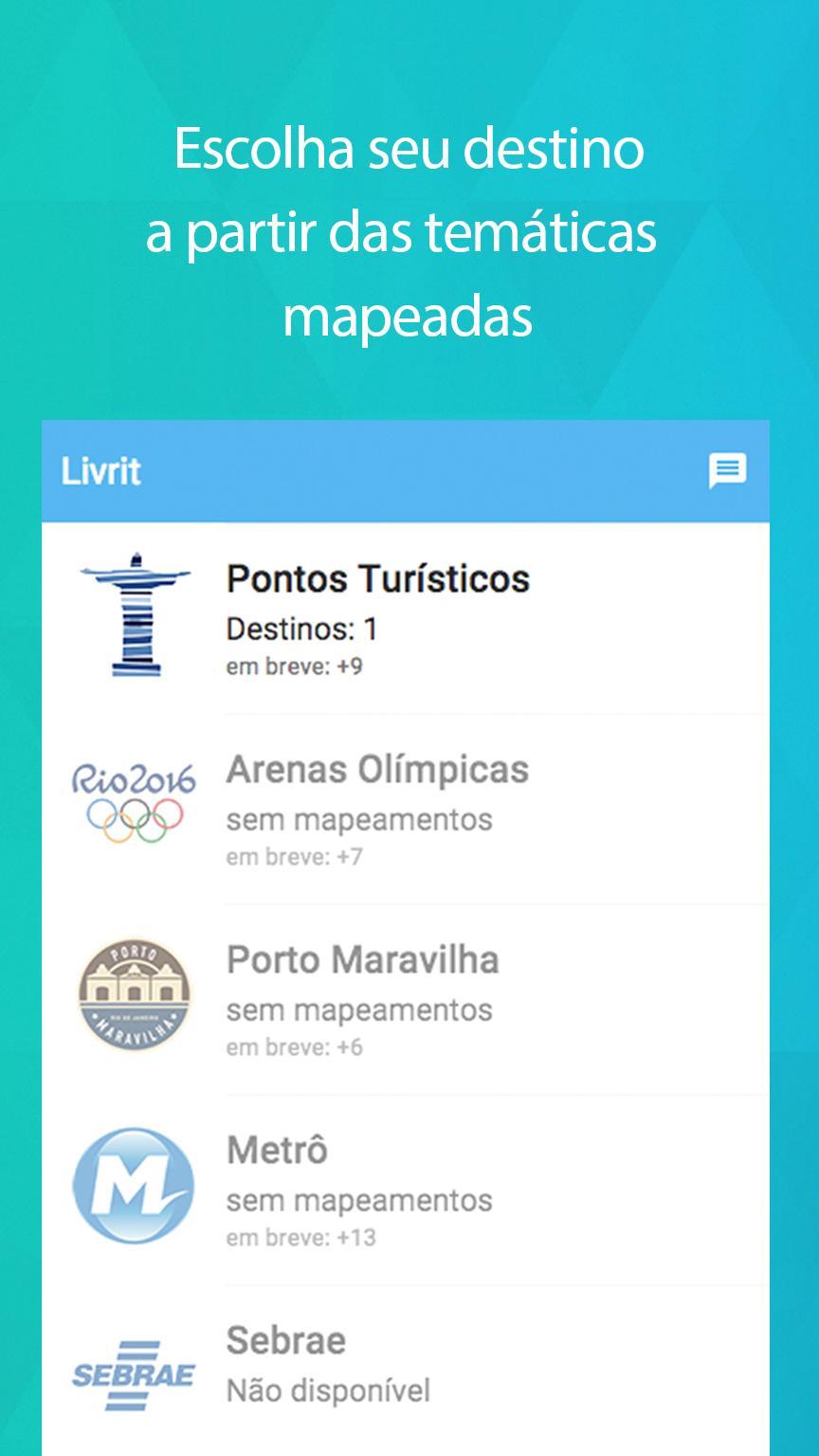This screenshot has width=819, height=1456.
Task: Select the Arenas Olímpicas list entry
Action: click(x=376, y=769)
